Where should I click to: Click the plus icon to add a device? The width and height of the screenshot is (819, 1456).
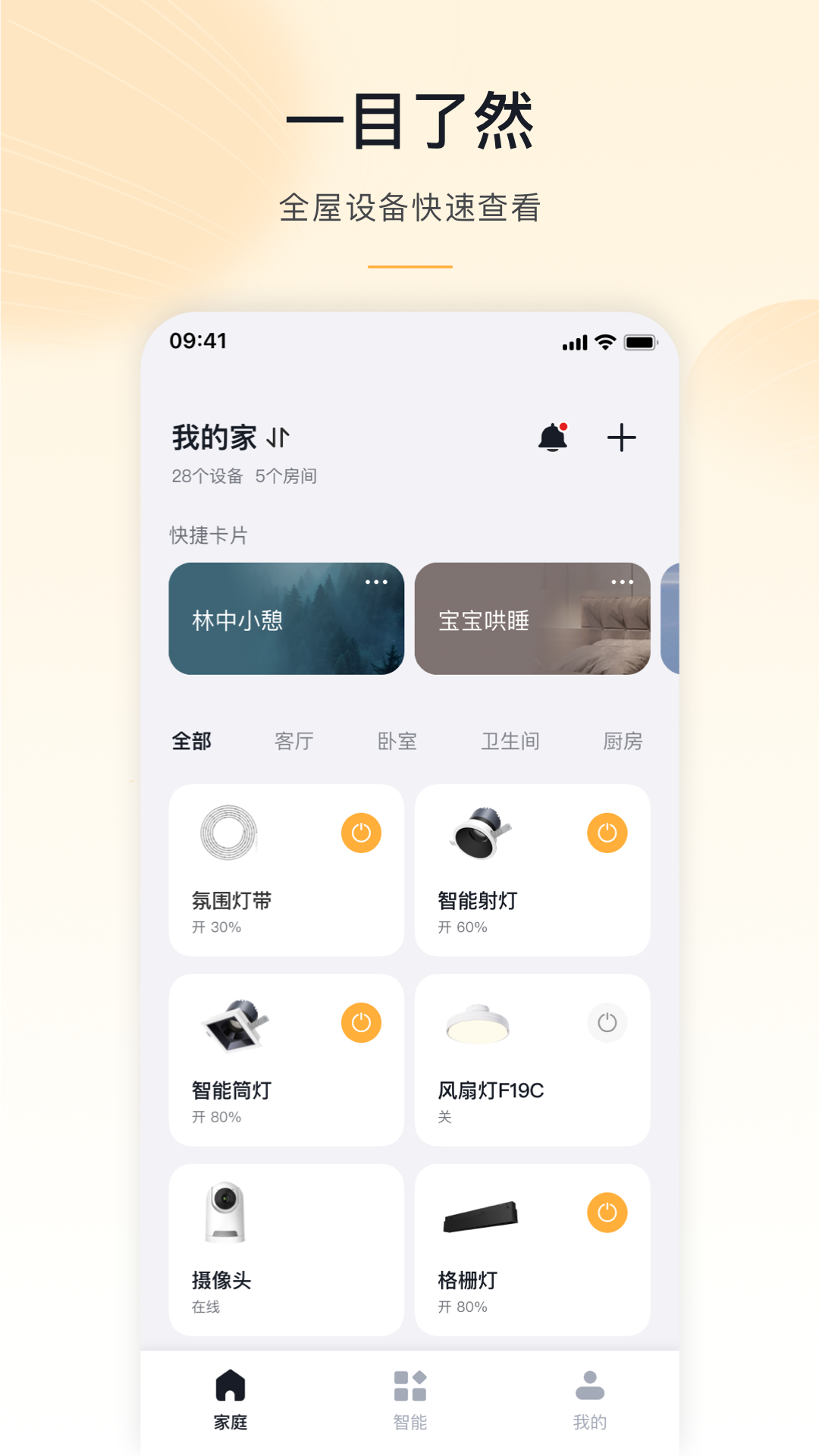(622, 438)
